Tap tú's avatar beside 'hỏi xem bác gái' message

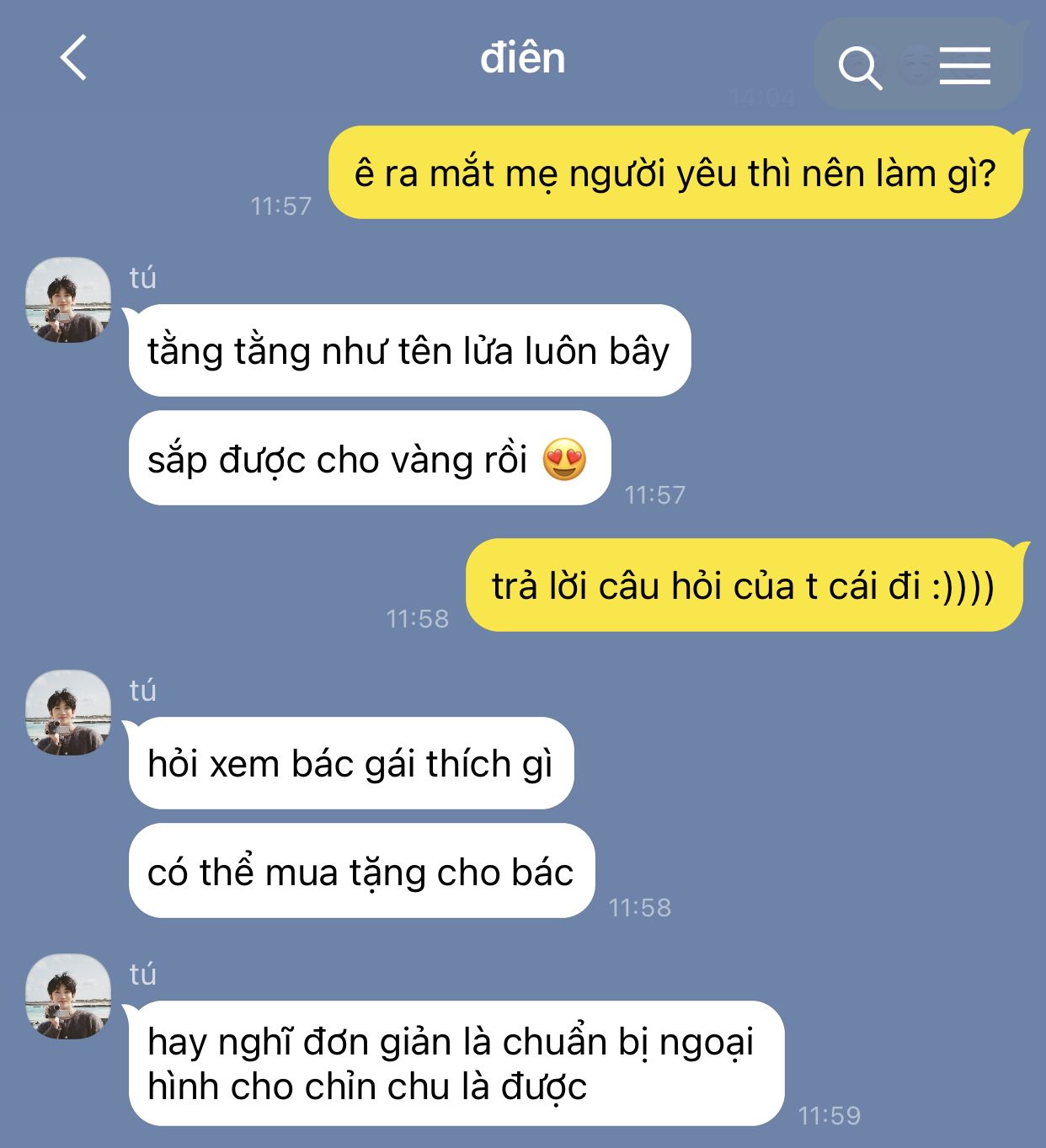[x=68, y=713]
